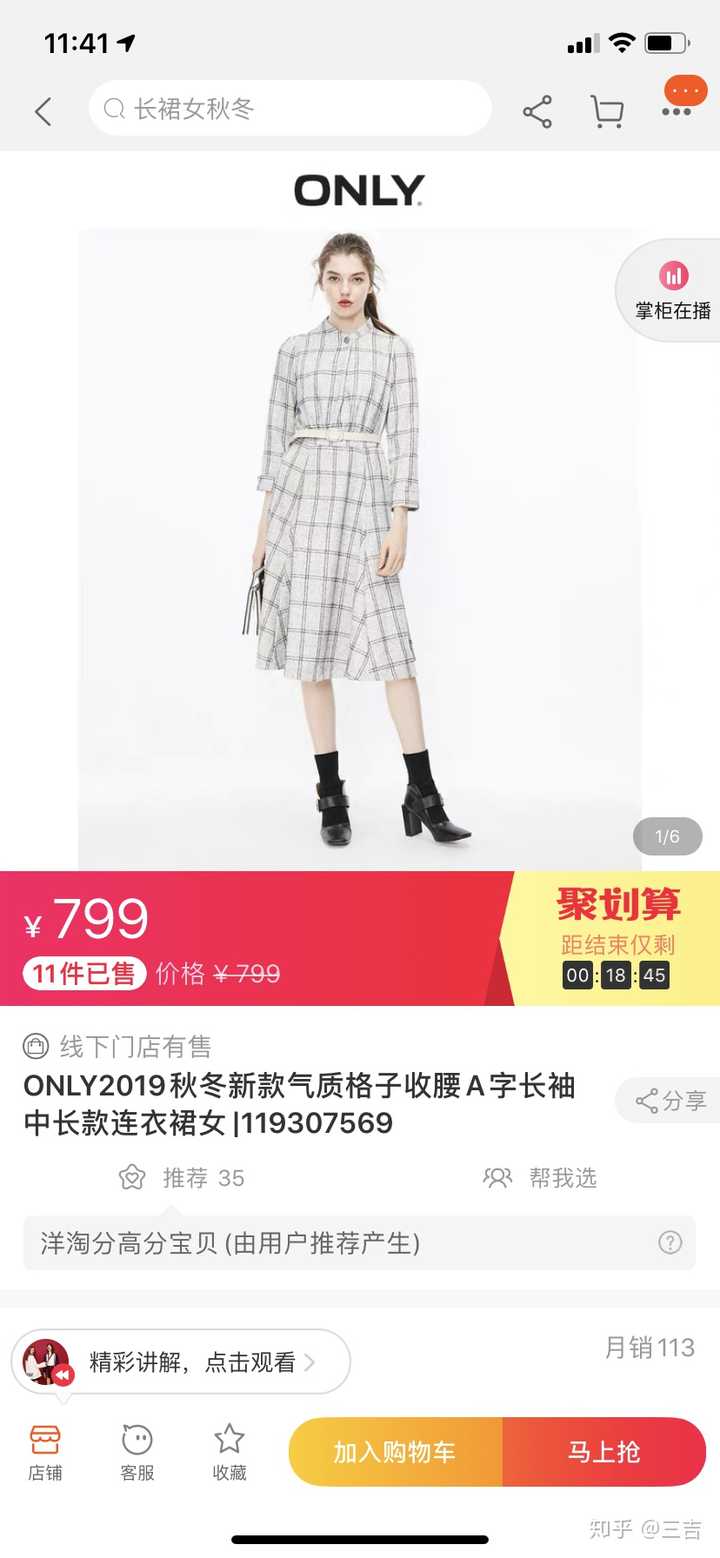Open 掌柜在播 live stream
This screenshot has height=1558, width=720.
[673, 290]
